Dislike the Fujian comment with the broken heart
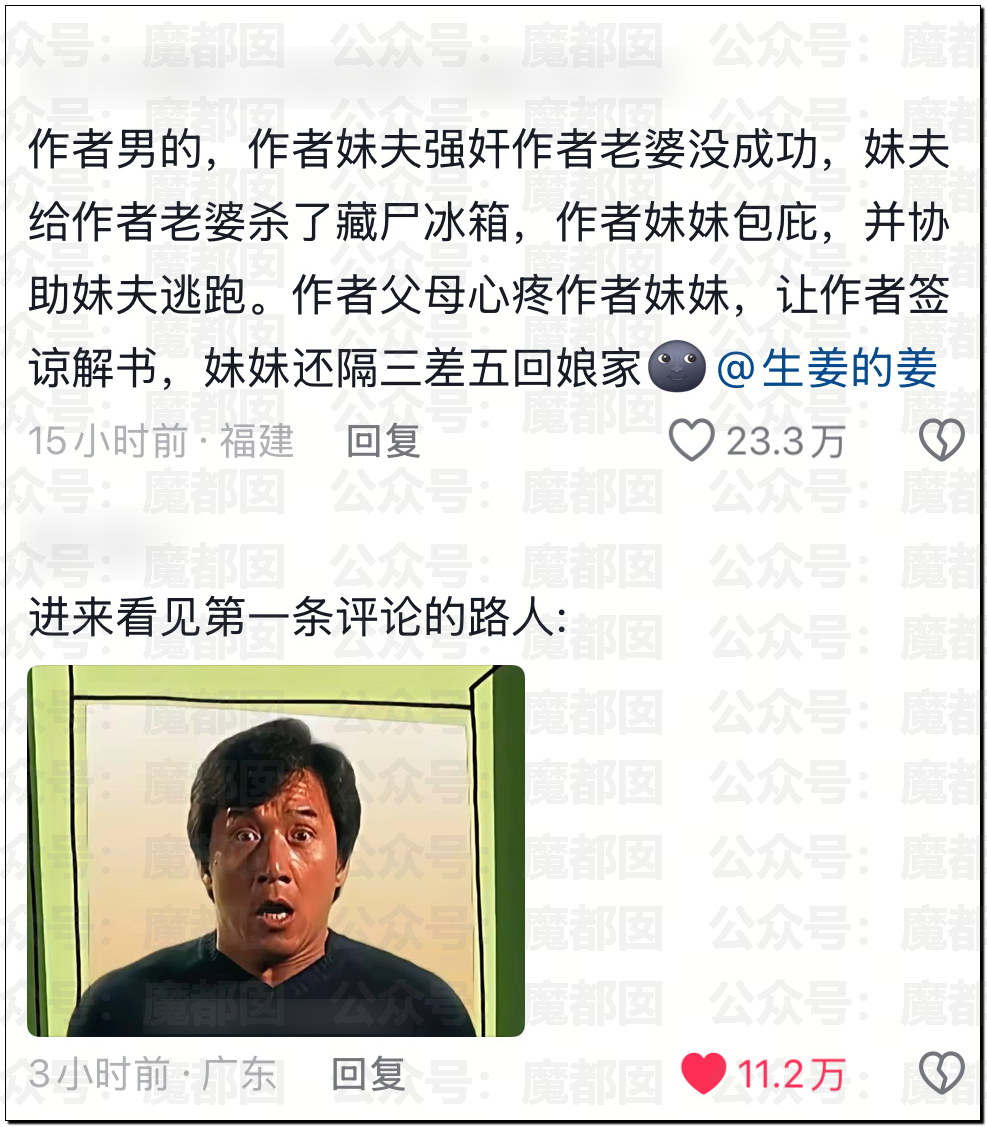This screenshot has width=987, height=1127. pyautogui.click(x=941, y=441)
